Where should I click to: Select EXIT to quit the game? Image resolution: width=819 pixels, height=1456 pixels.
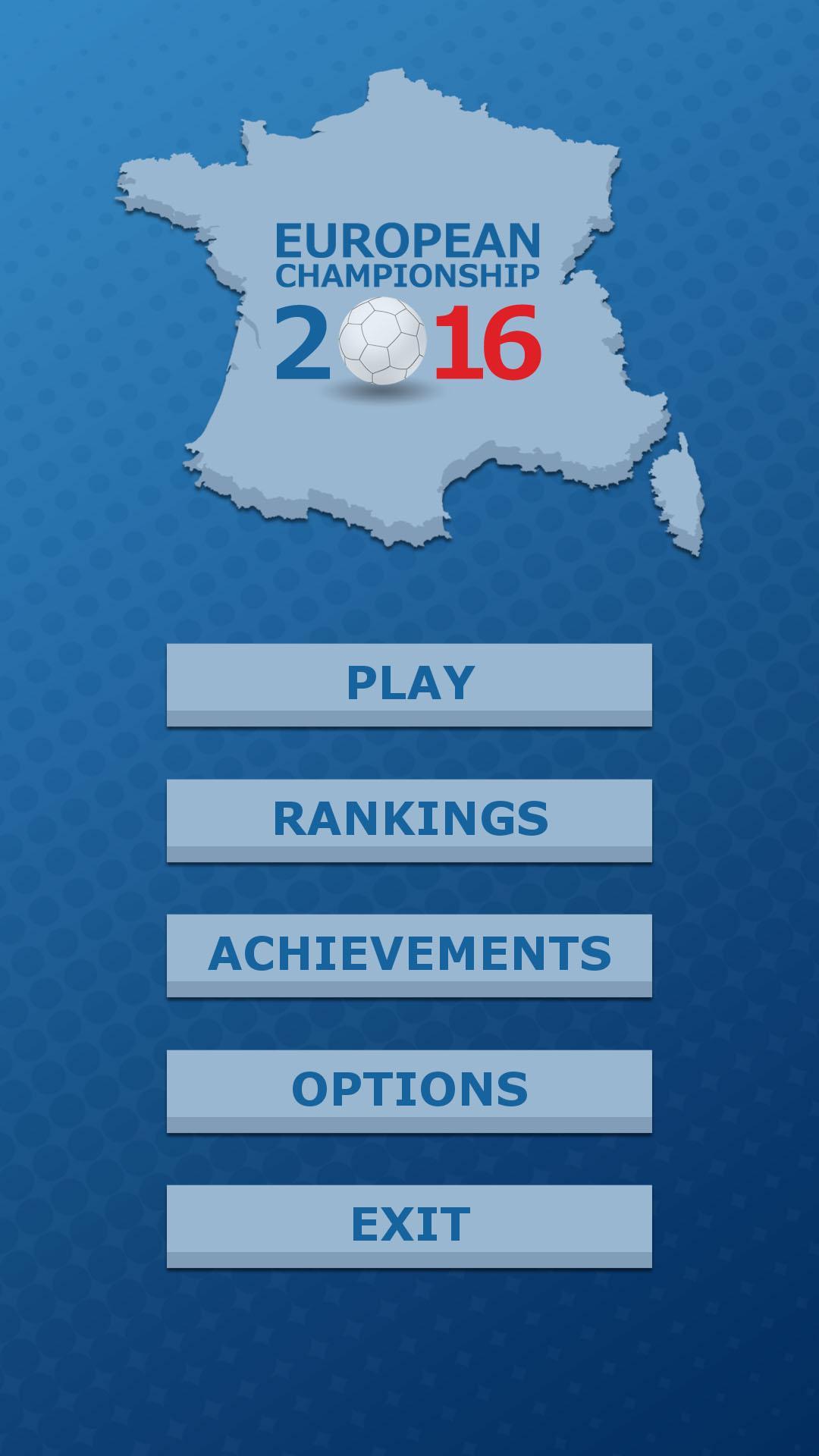[x=409, y=1225]
